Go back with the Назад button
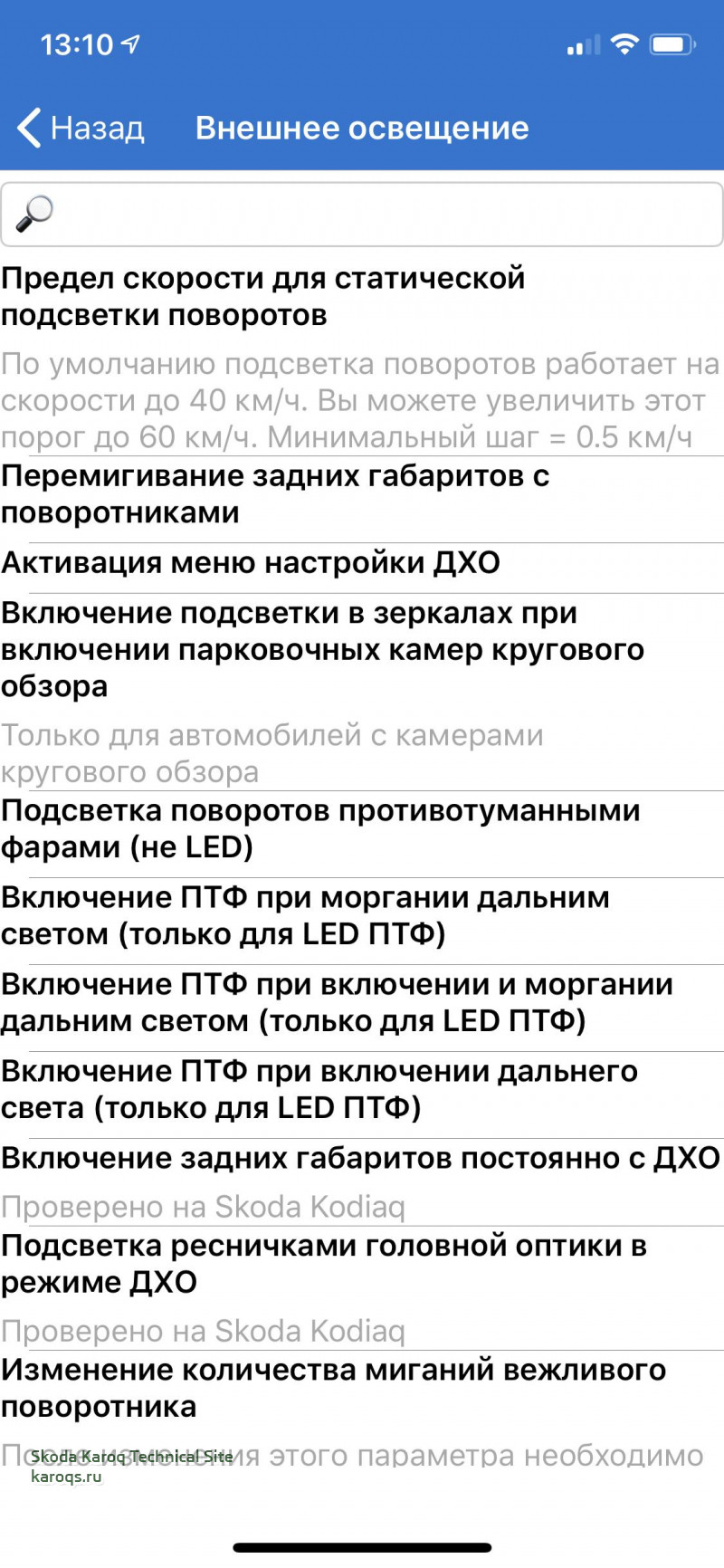Screen dimensions: 724x1568 (x=81, y=128)
